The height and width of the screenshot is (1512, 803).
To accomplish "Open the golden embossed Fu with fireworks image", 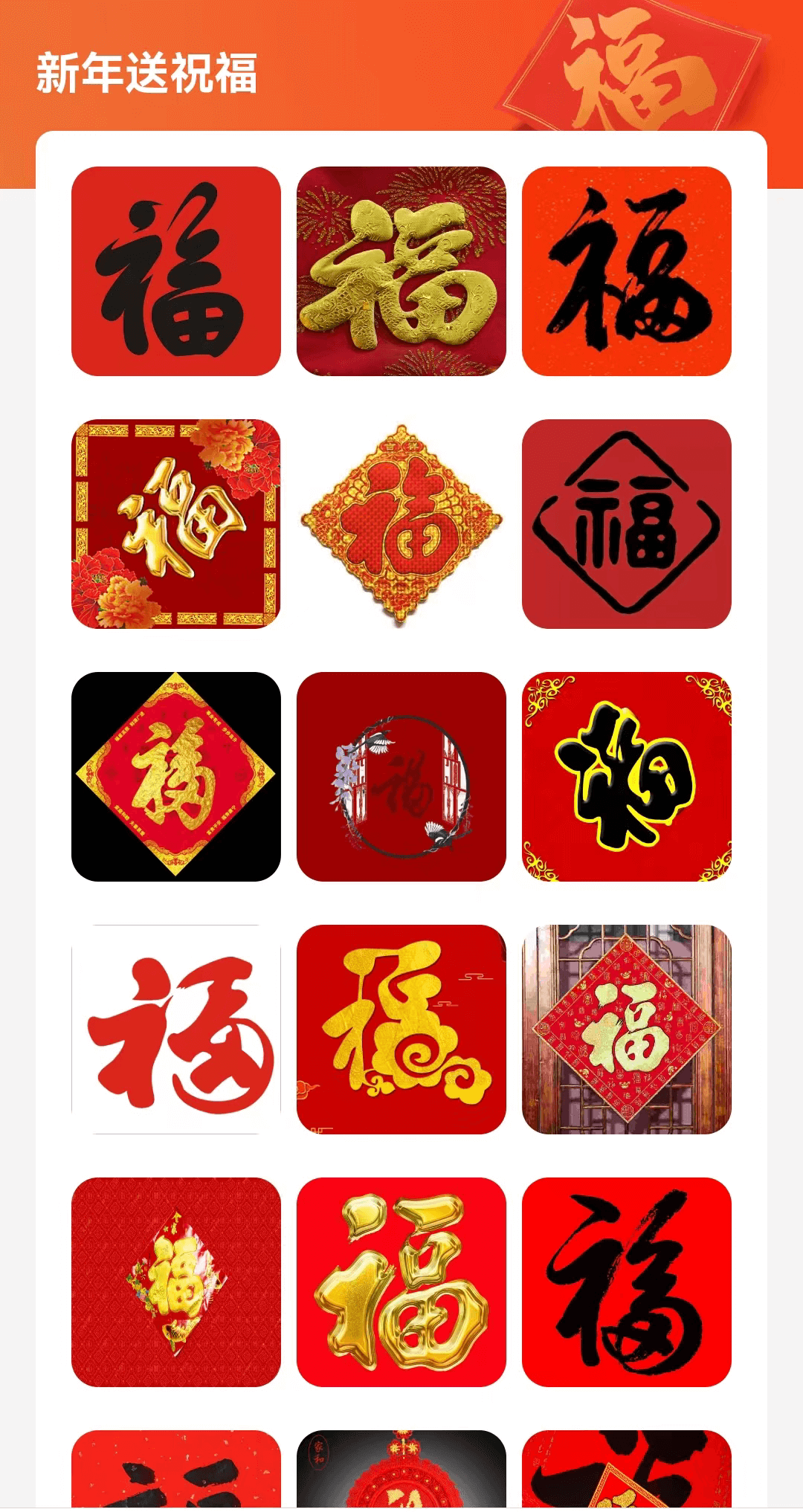I will click(401, 271).
